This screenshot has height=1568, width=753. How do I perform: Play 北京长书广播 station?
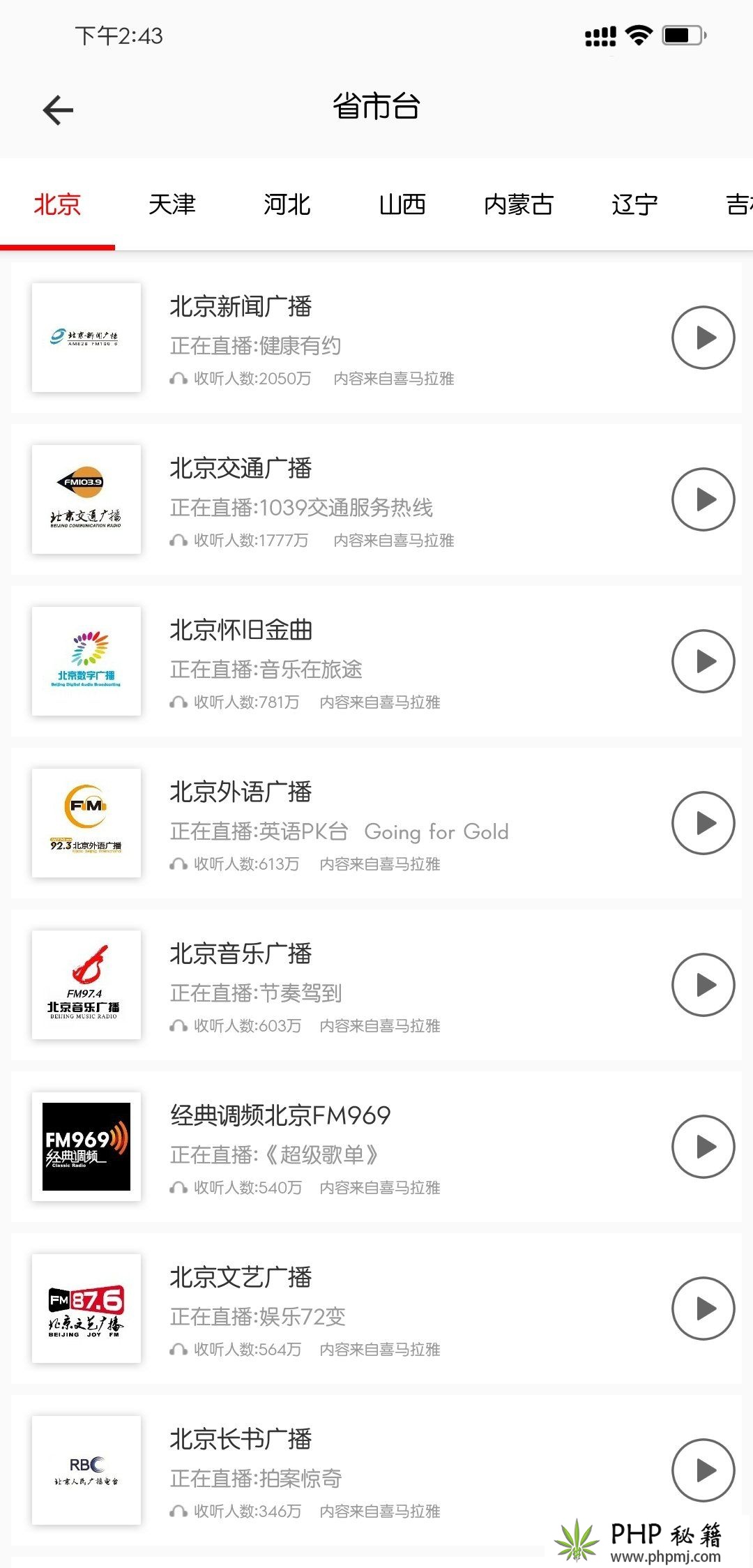pos(703,1470)
